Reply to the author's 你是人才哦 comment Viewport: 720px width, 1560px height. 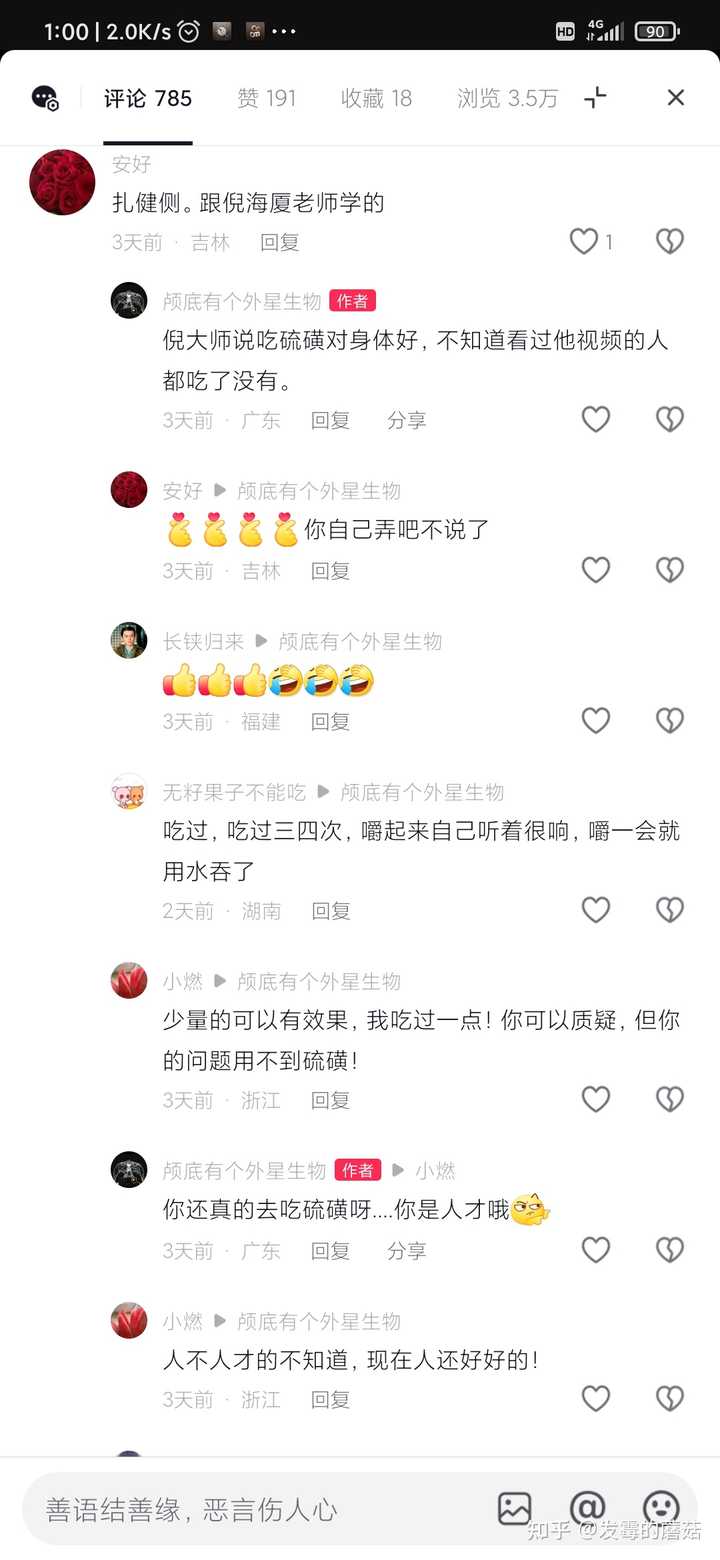[330, 1251]
